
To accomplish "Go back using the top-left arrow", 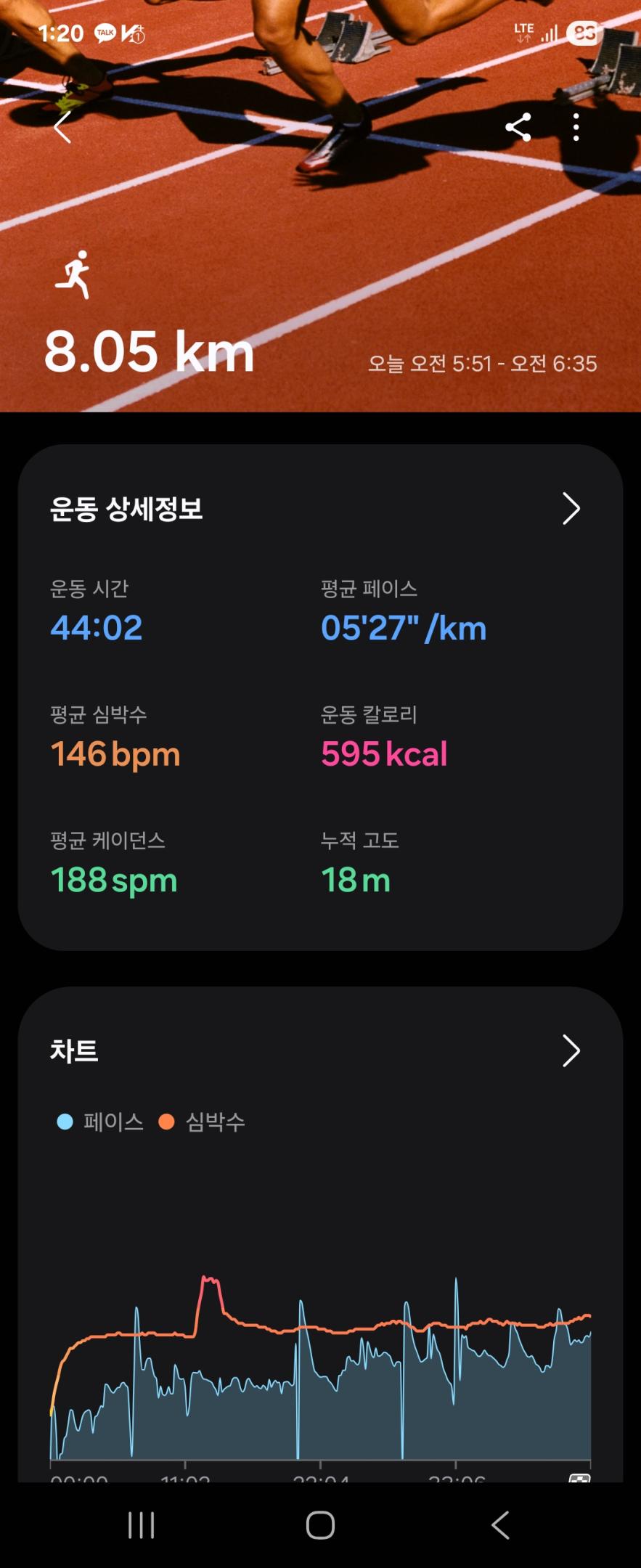I will point(63,128).
